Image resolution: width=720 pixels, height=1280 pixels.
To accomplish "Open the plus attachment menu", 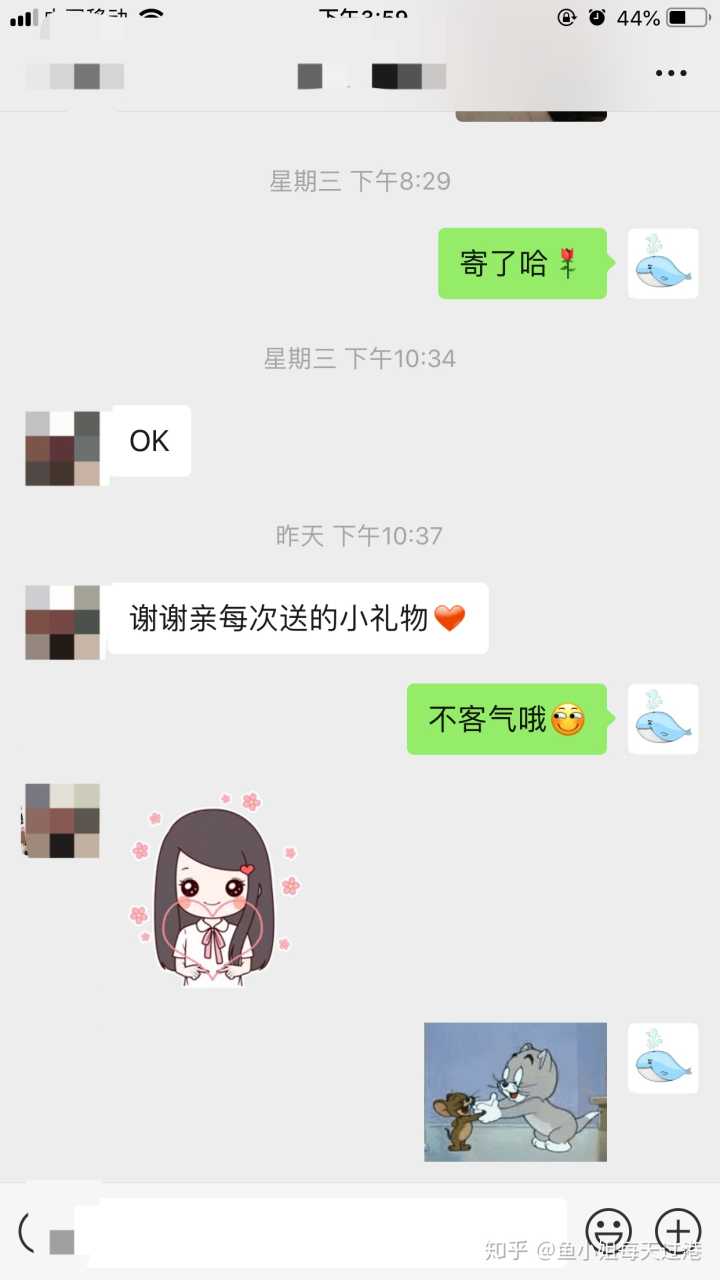I will 677,1231.
